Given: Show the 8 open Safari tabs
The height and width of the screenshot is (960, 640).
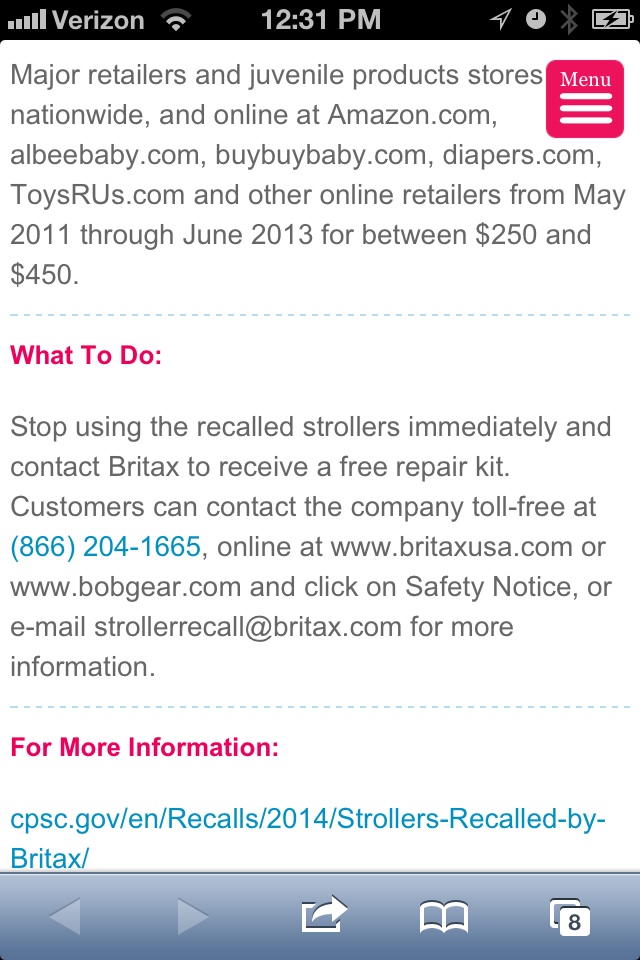Looking at the screenshot, I should (x=569, y=915).
